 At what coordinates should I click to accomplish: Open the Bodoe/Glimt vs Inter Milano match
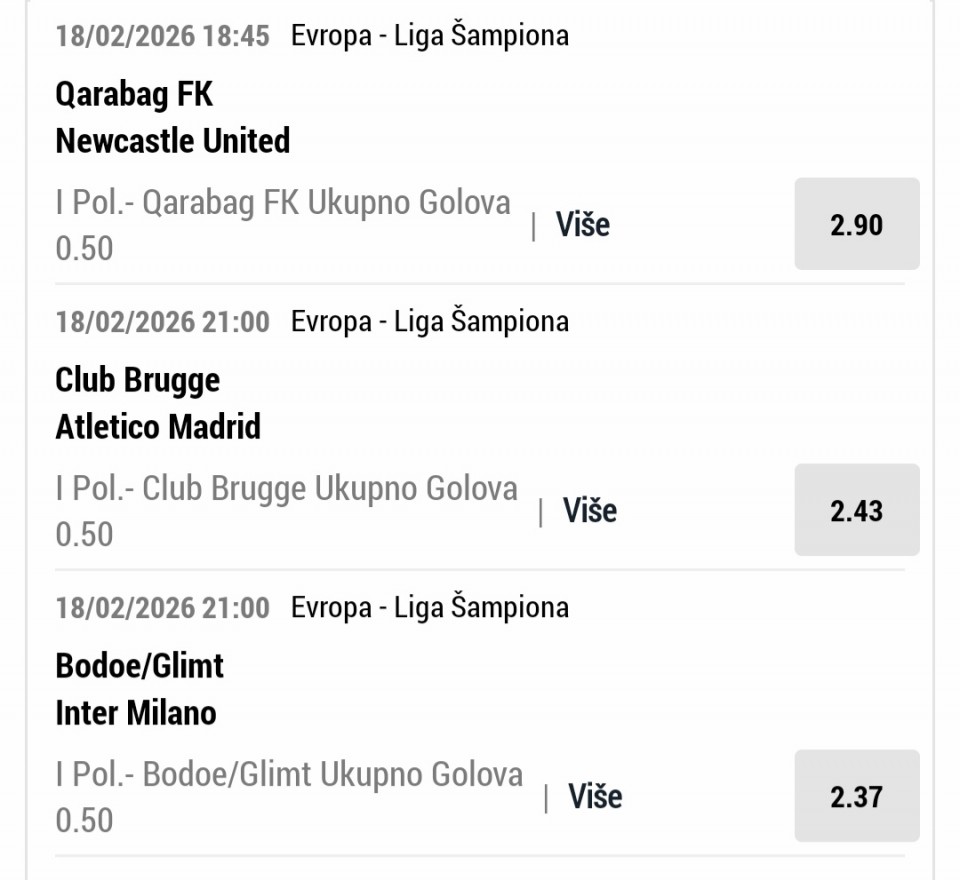pos(139,690)
